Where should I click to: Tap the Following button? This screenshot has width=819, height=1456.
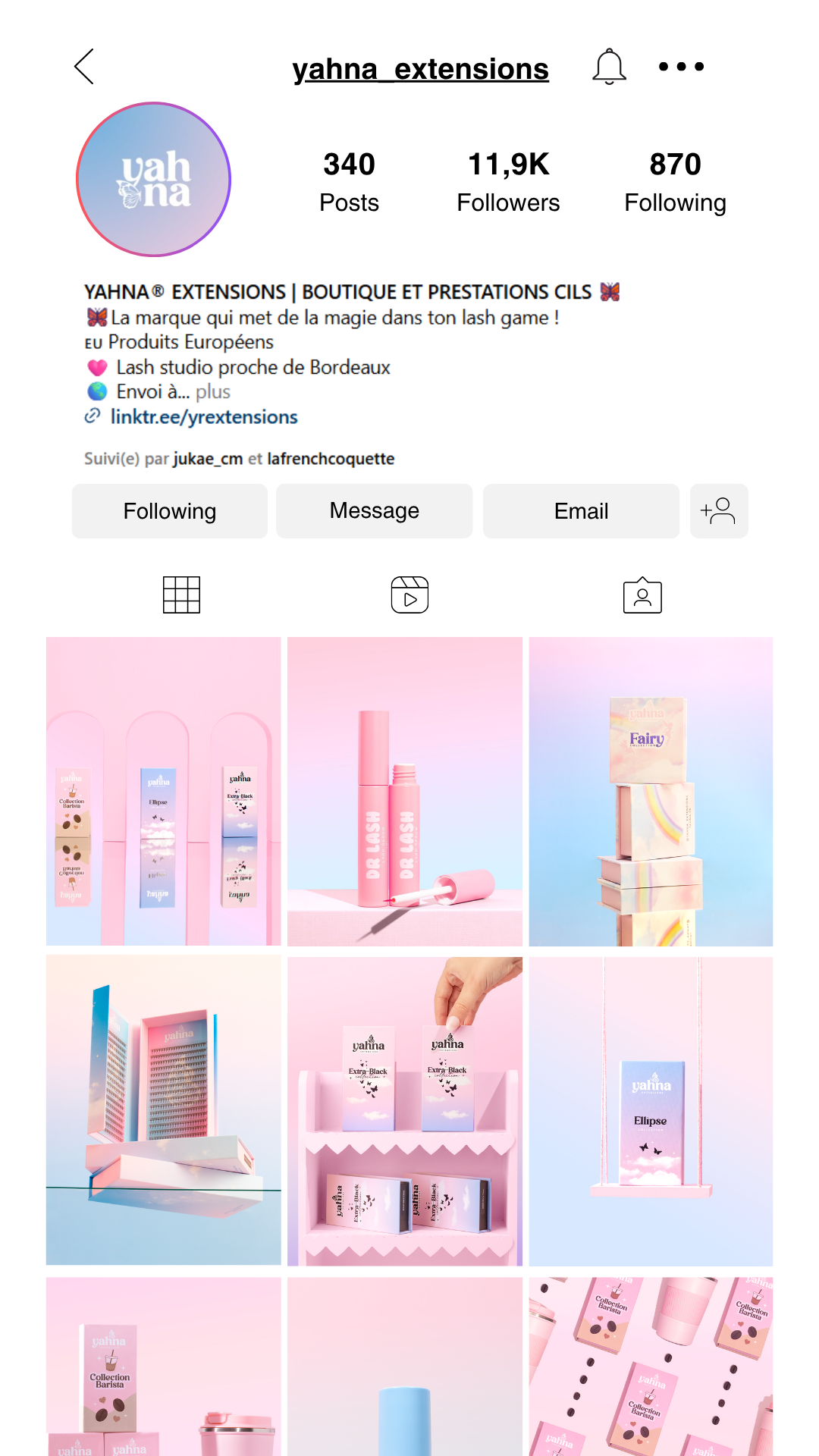point(170,511)
